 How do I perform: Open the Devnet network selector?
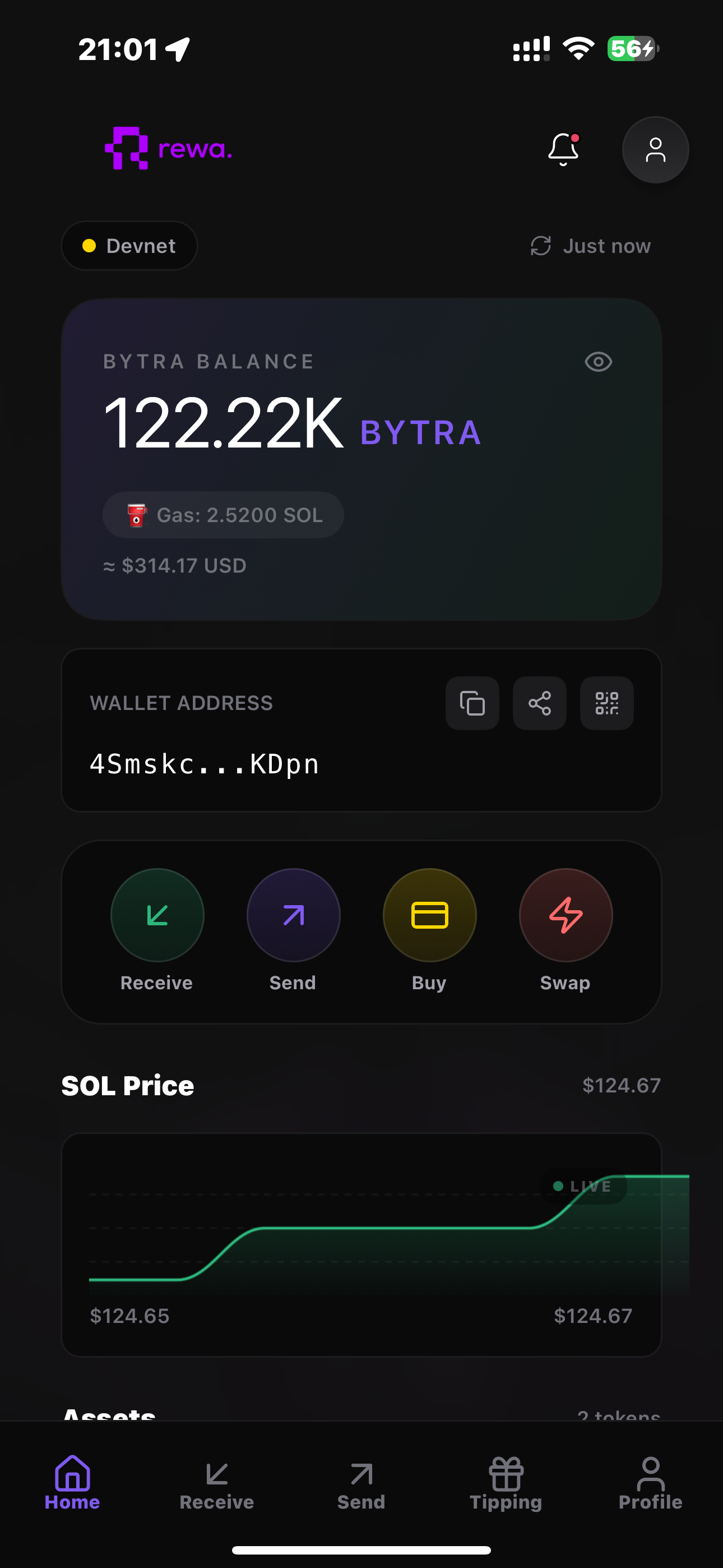click(x=129, y=245)
